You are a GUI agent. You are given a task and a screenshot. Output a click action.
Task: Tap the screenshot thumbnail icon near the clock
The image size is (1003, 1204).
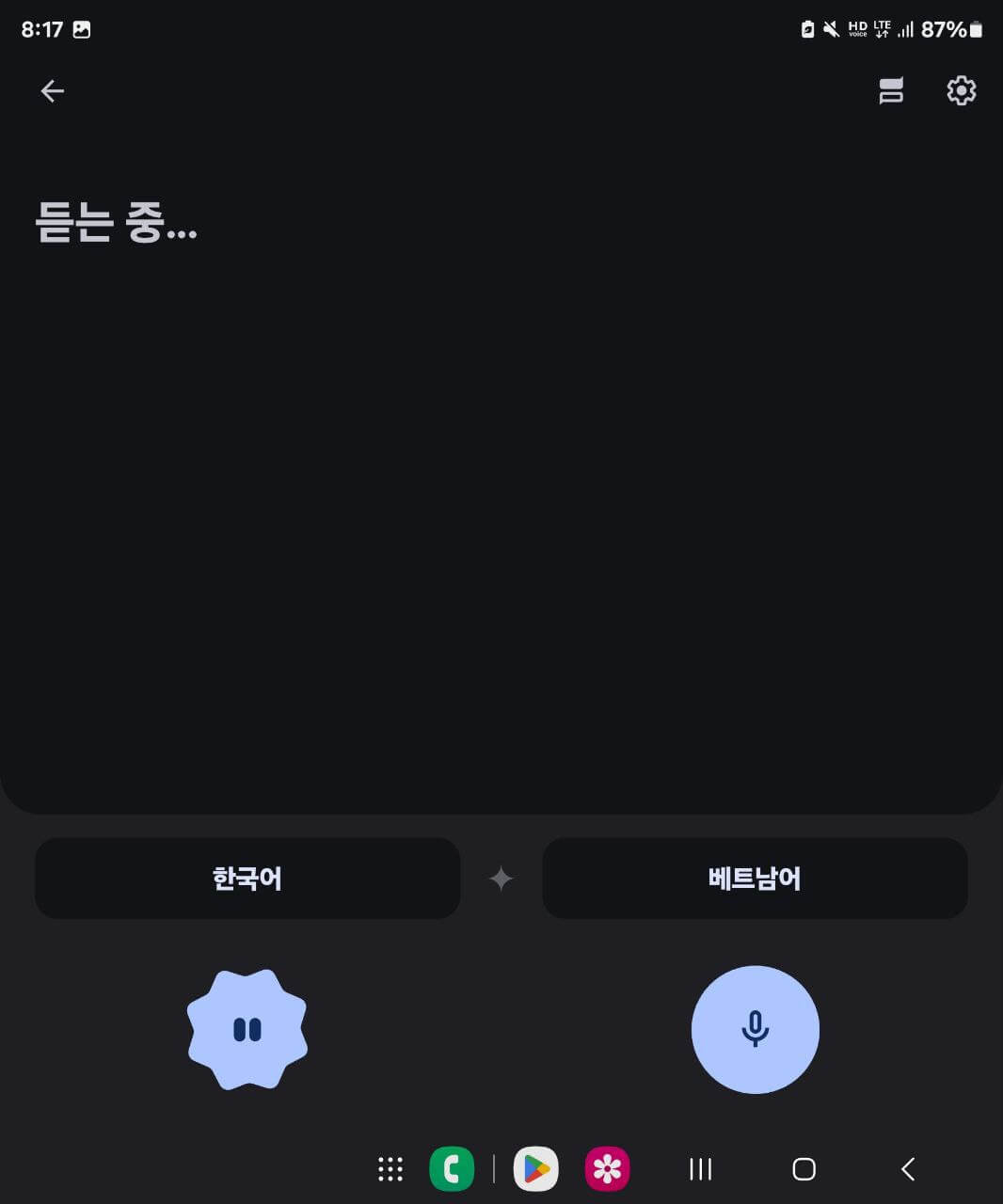tap(83, 29)
